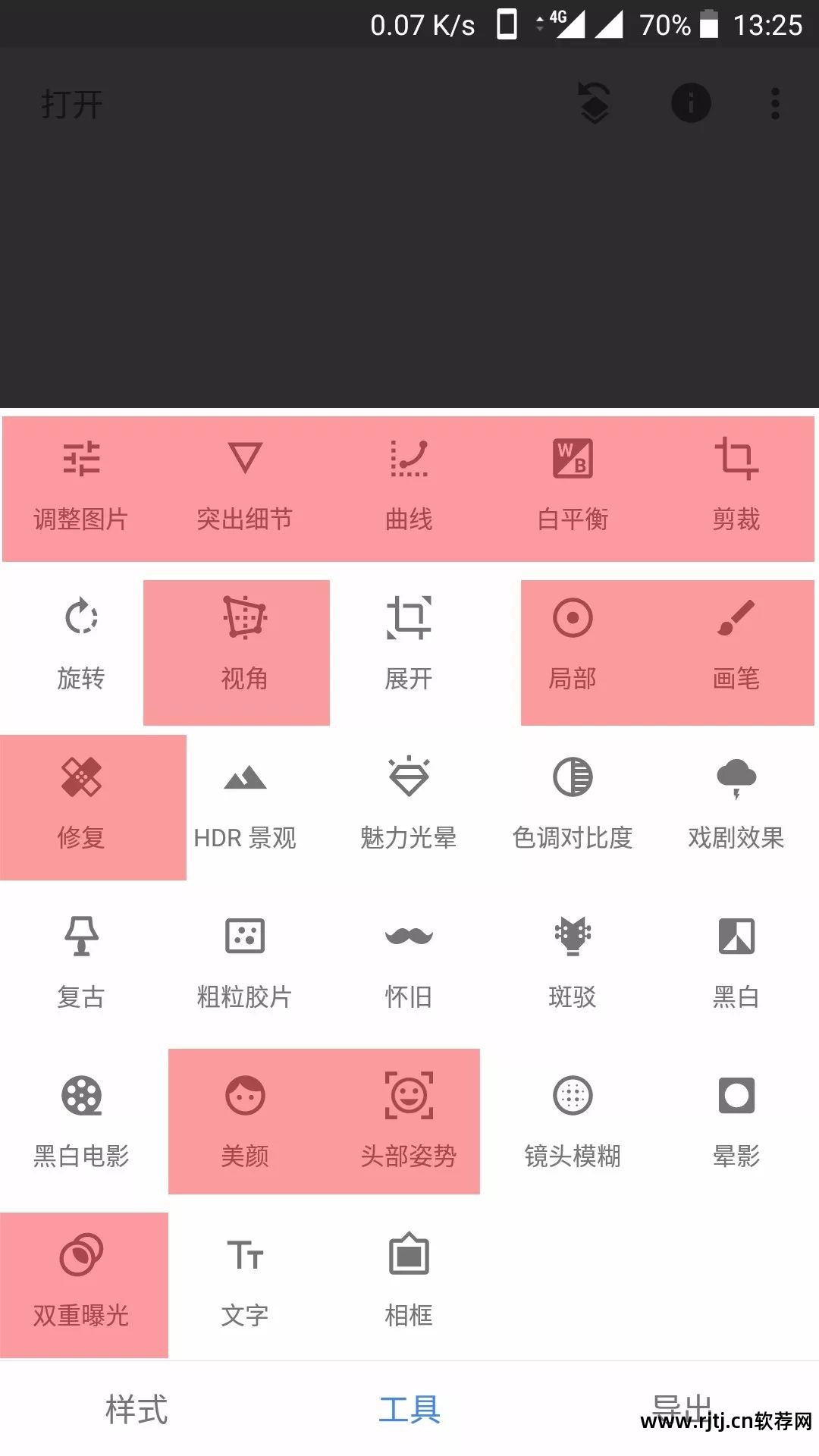Open the 调整图片 tool
This screenshot has width=819, height=1456.
click(x=81, y=487)
